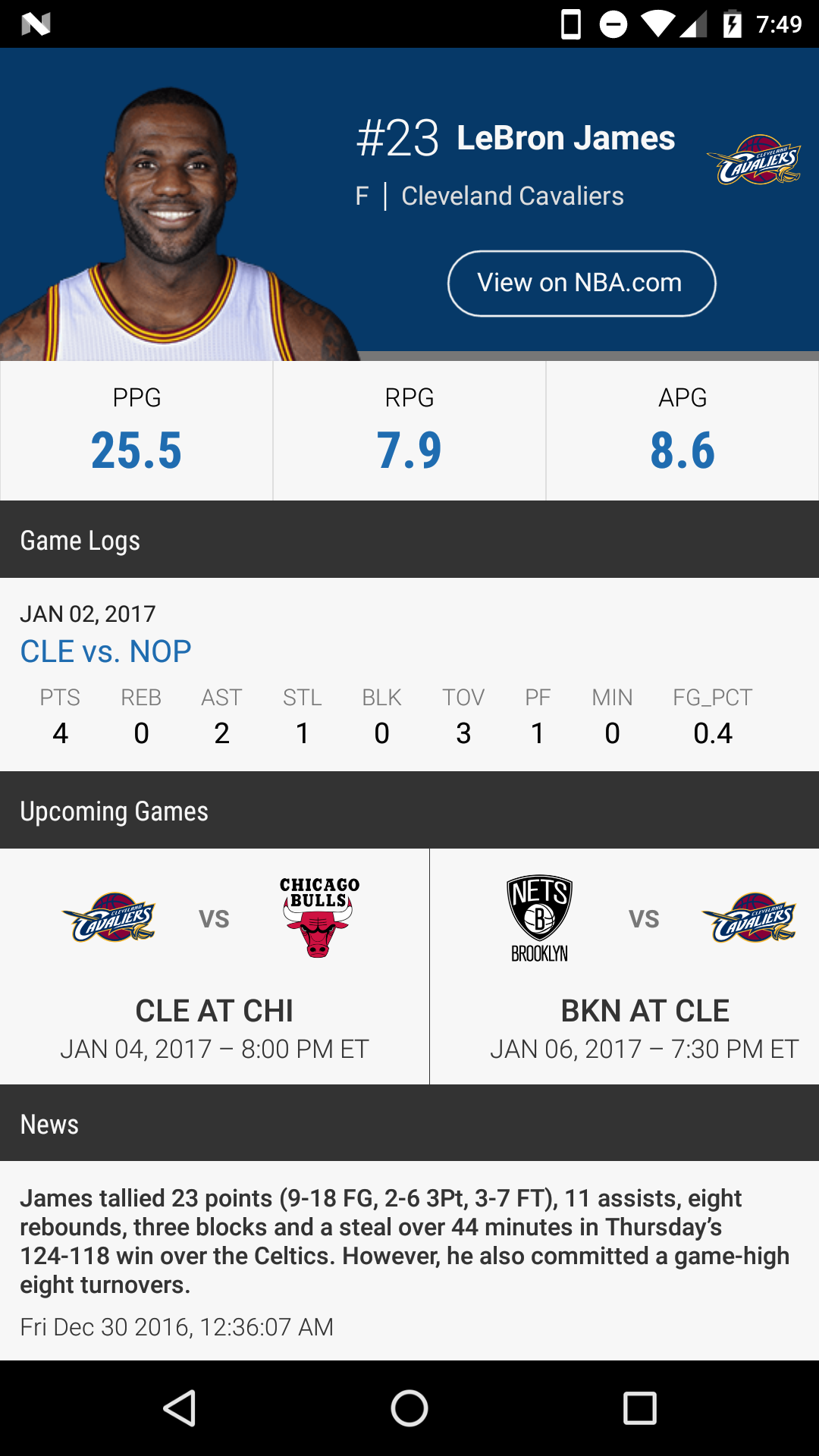Go back using the system back button

click(180, 1408)
